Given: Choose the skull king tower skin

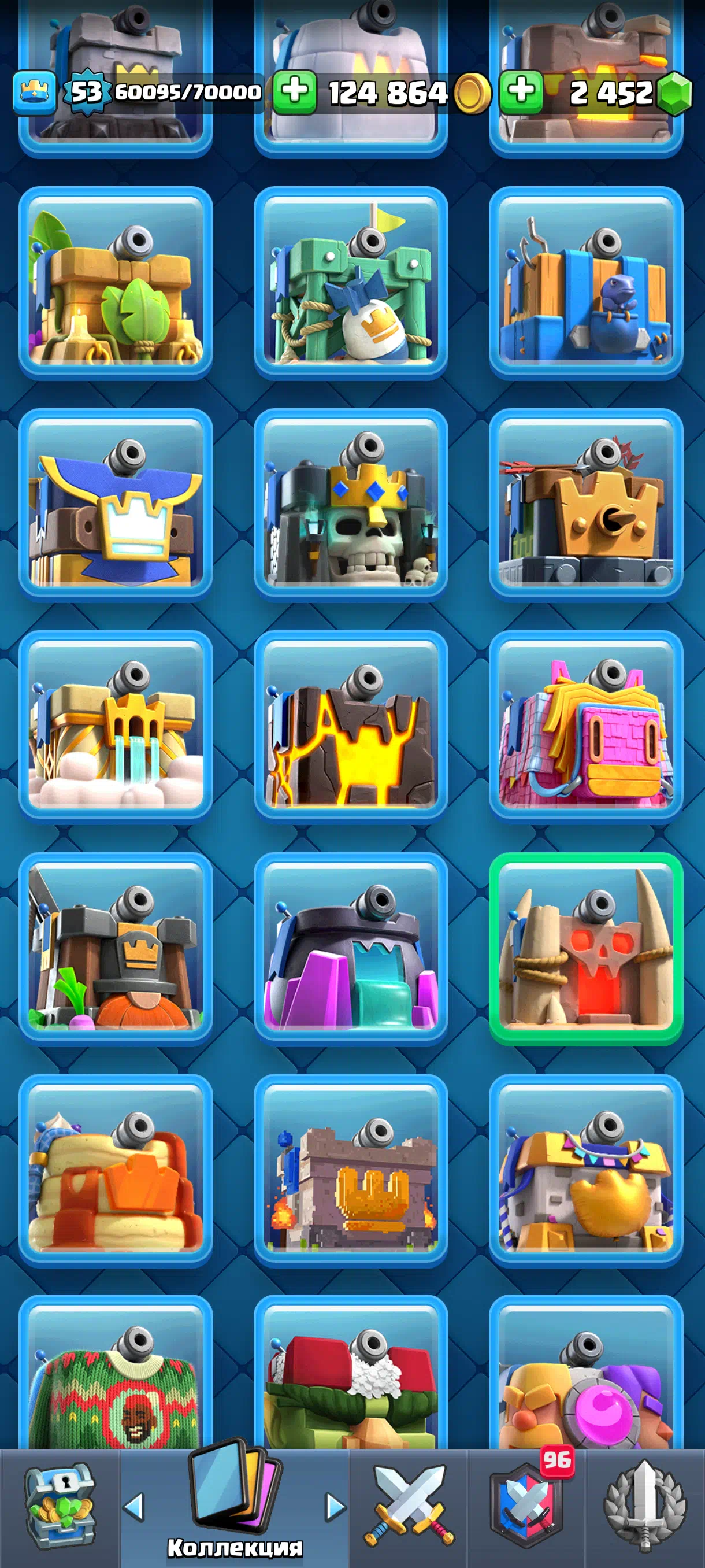Looking at the screenshot, I should (x=351, y=505).
